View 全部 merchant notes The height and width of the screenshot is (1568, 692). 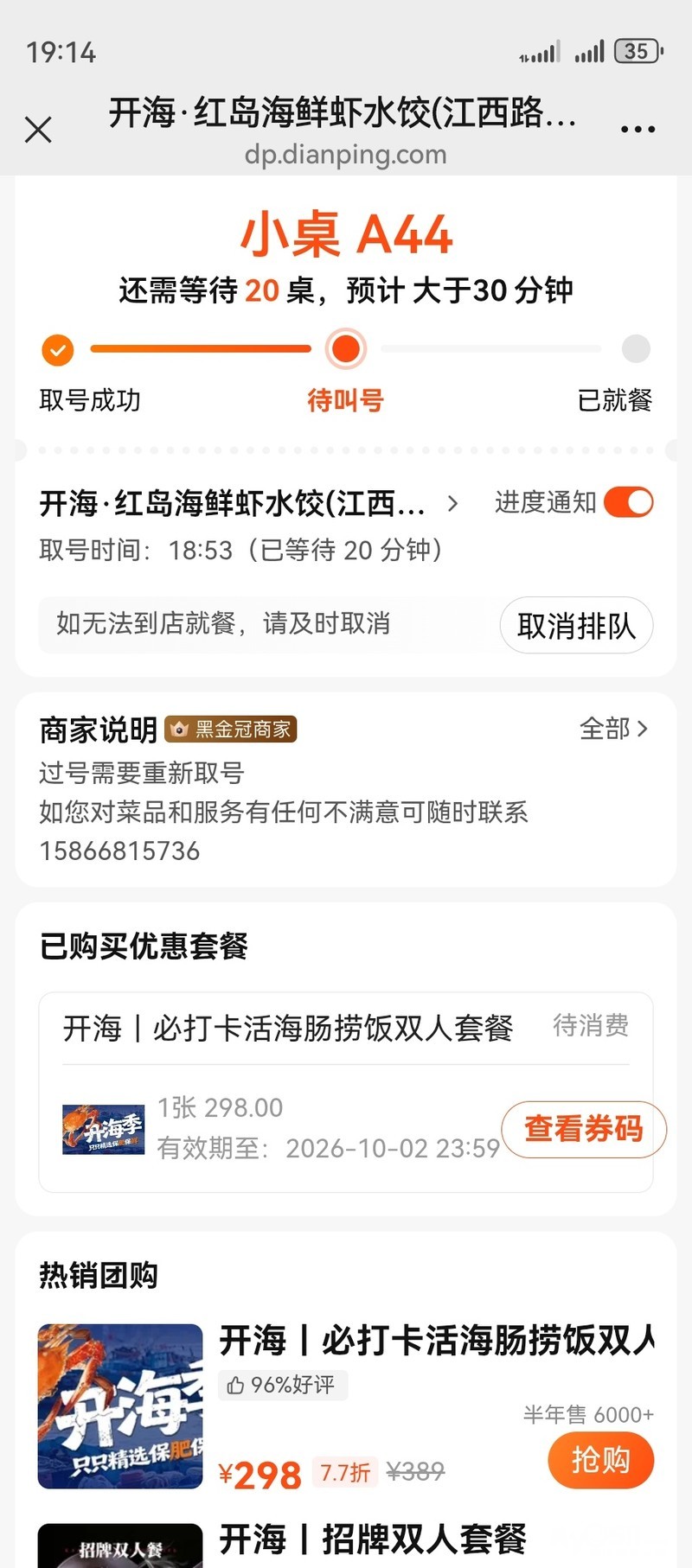[614, 729]
